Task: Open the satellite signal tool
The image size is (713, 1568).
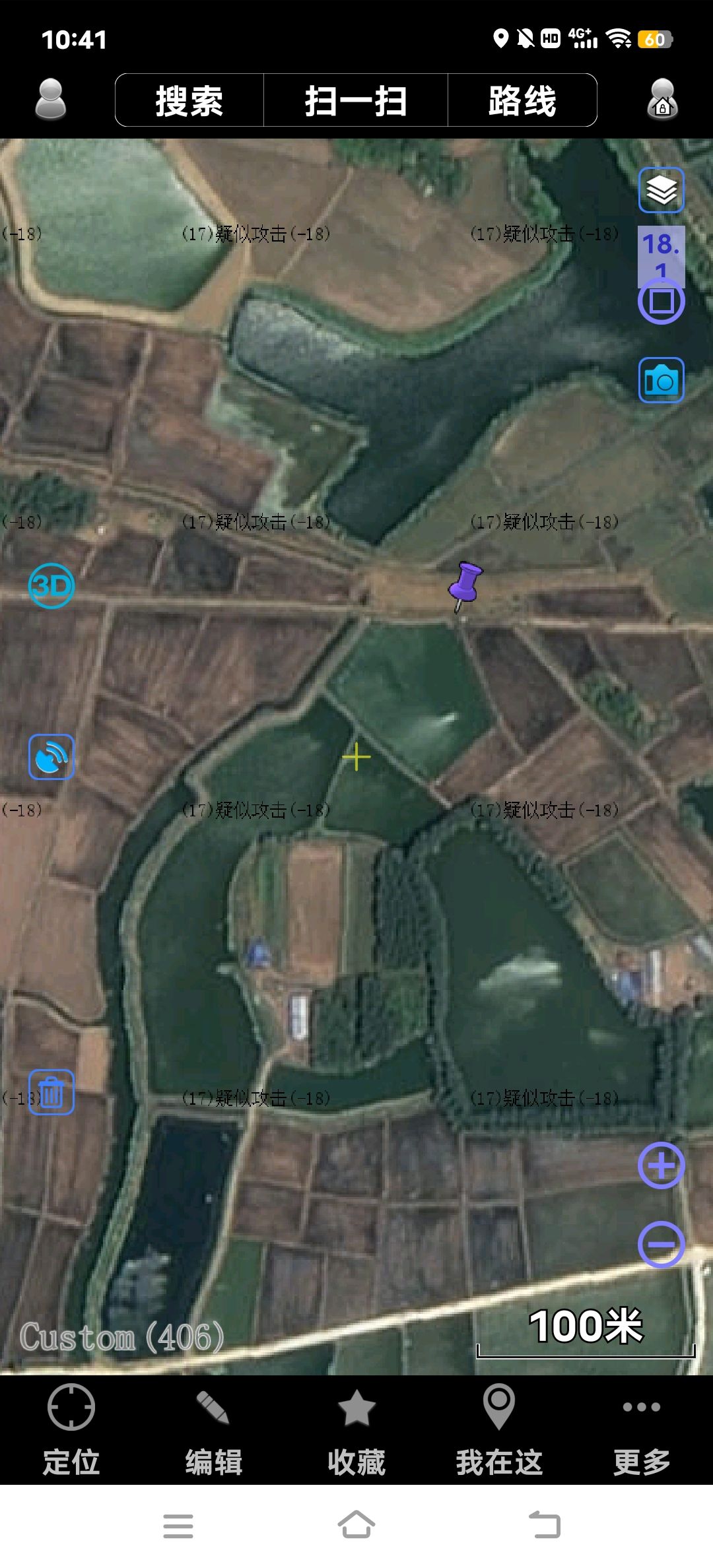Action: click(51, 757)
